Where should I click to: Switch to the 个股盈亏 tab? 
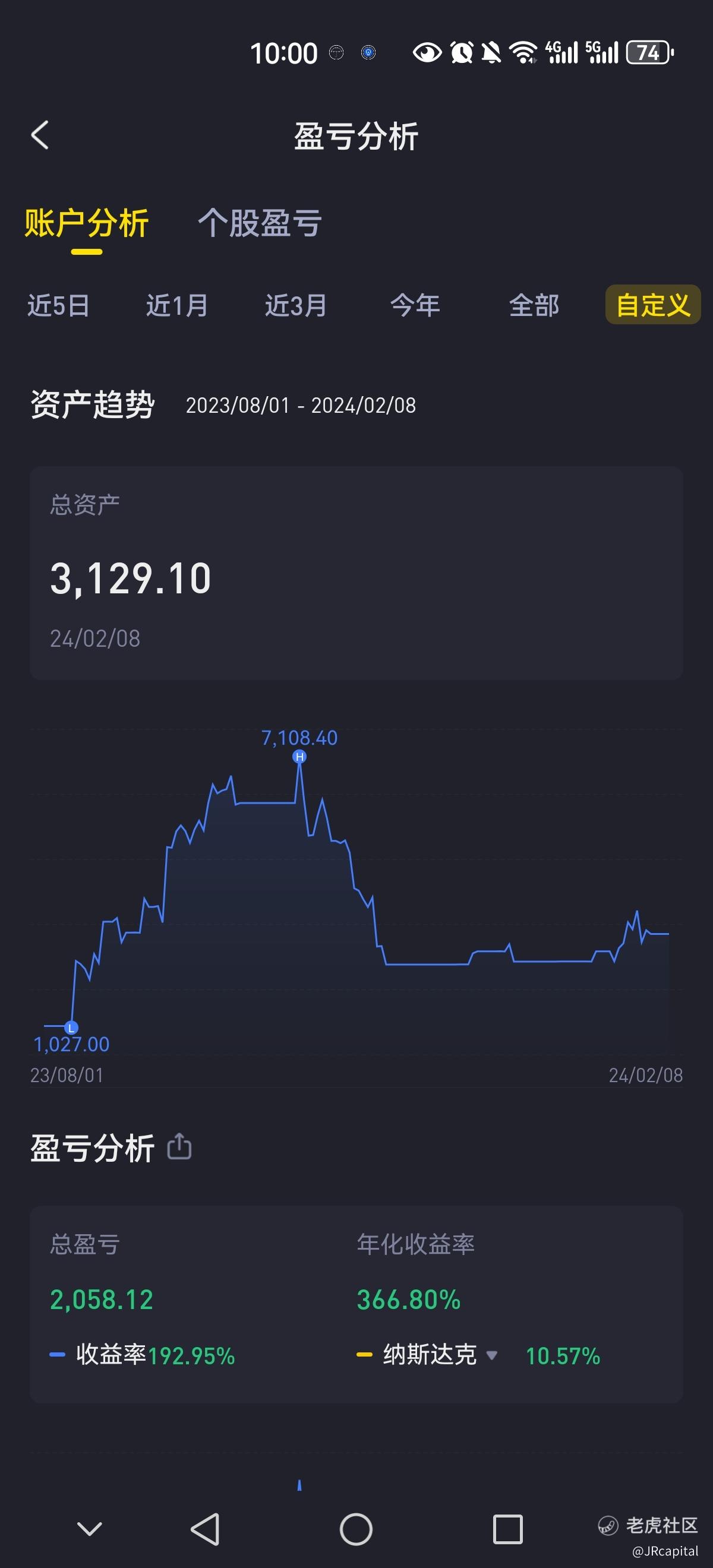click(x=260, y=223)
